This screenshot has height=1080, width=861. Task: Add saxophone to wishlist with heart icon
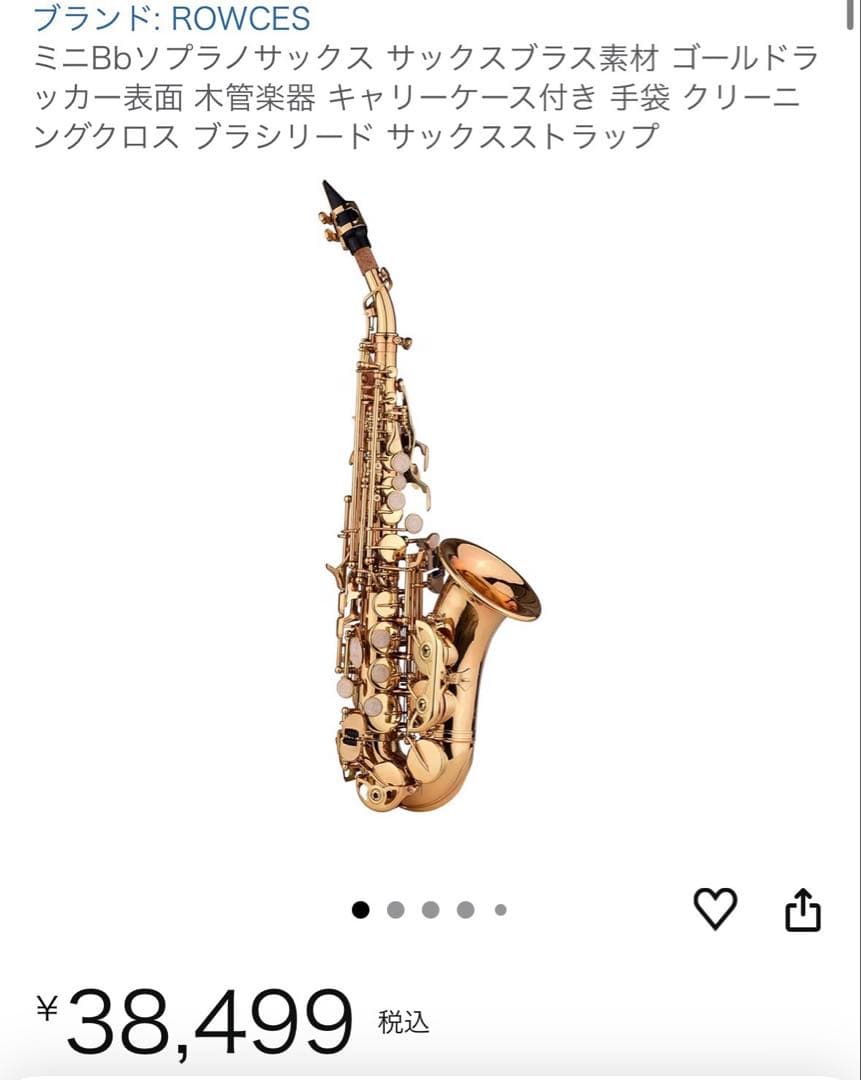pos(715,908)
